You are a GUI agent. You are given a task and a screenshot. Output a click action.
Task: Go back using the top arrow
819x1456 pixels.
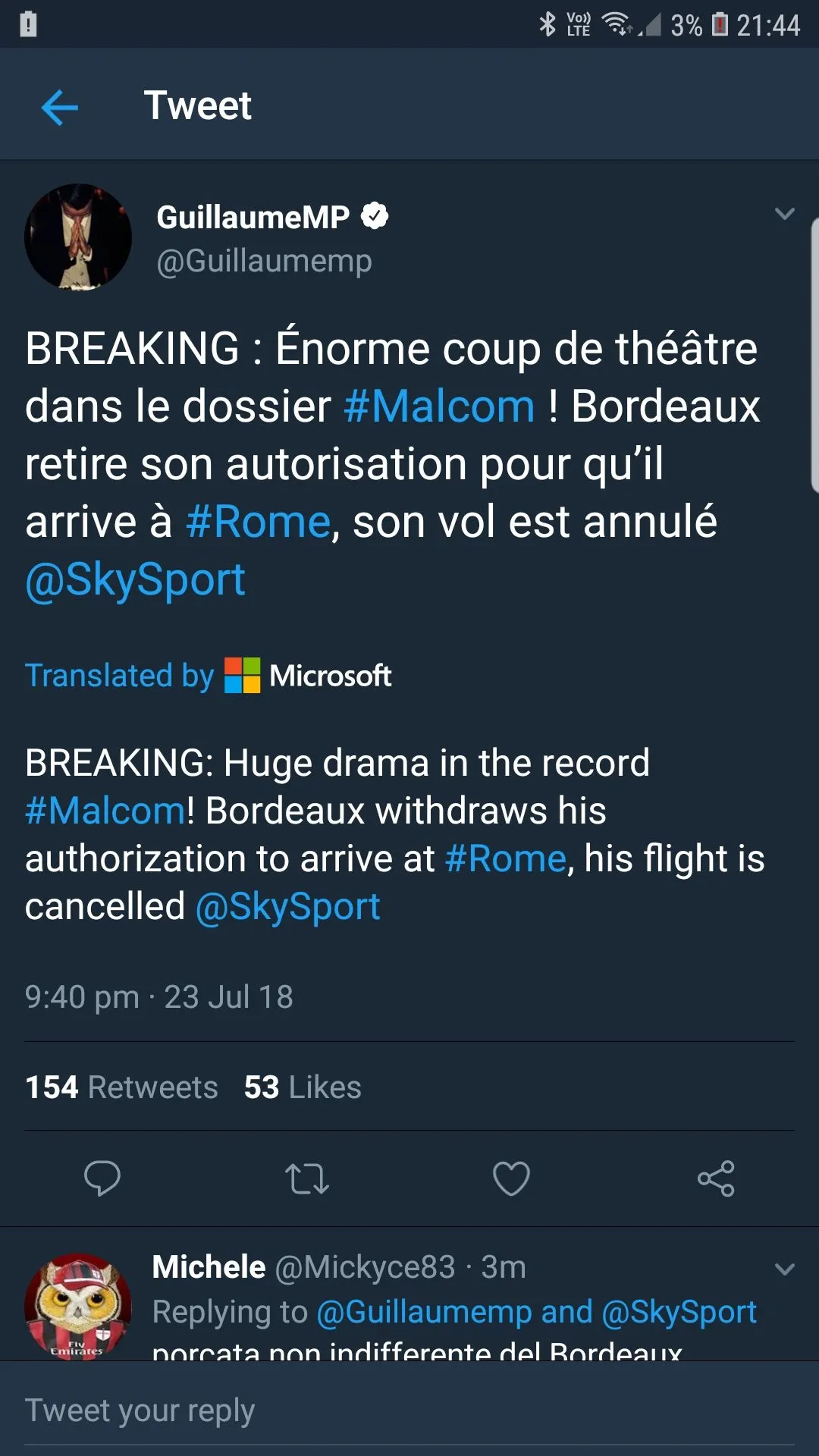(59, 106)
